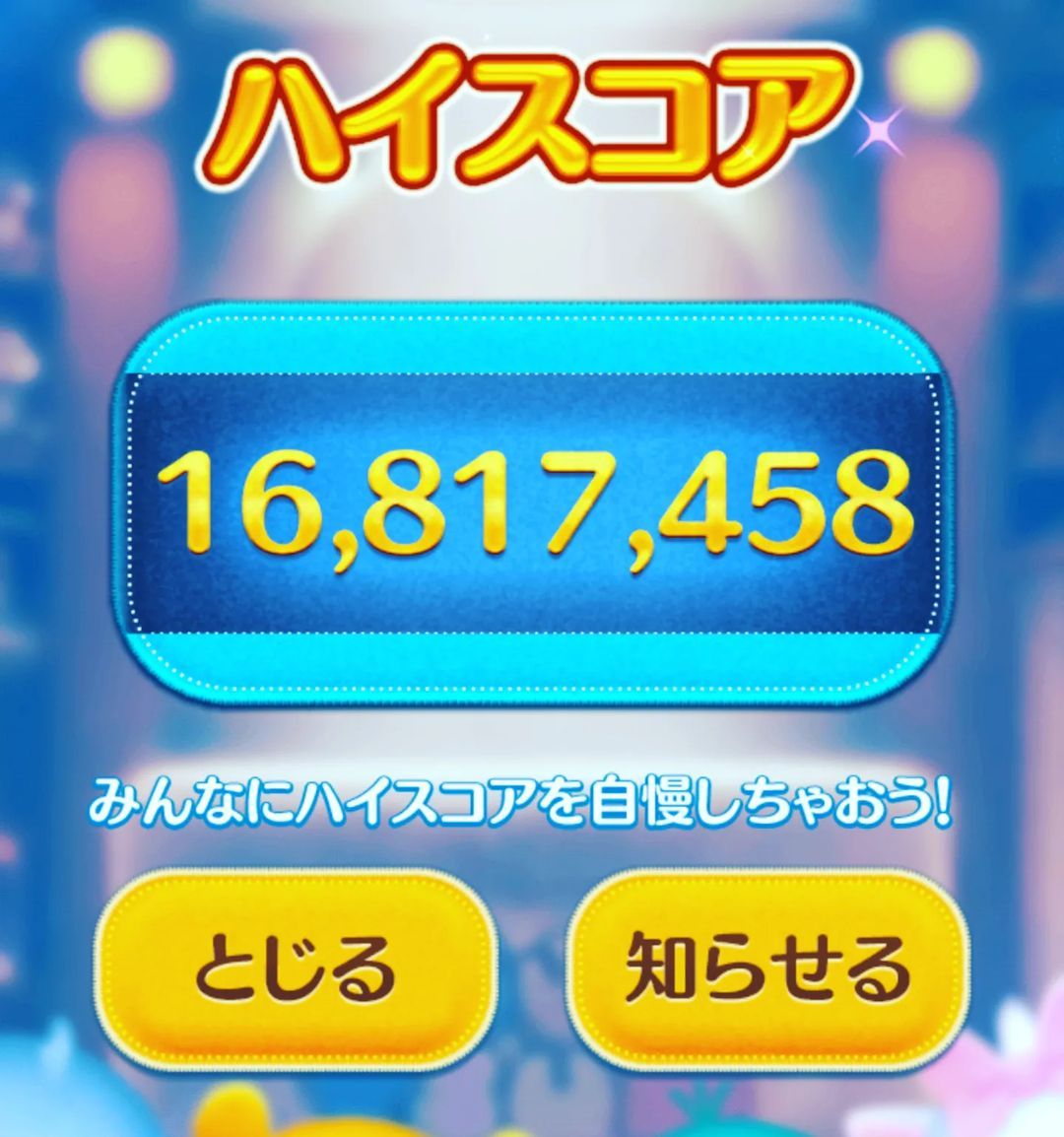Close the high score dialog with とじる
Screen dimensions: 1064x1137
pos(296,967)
